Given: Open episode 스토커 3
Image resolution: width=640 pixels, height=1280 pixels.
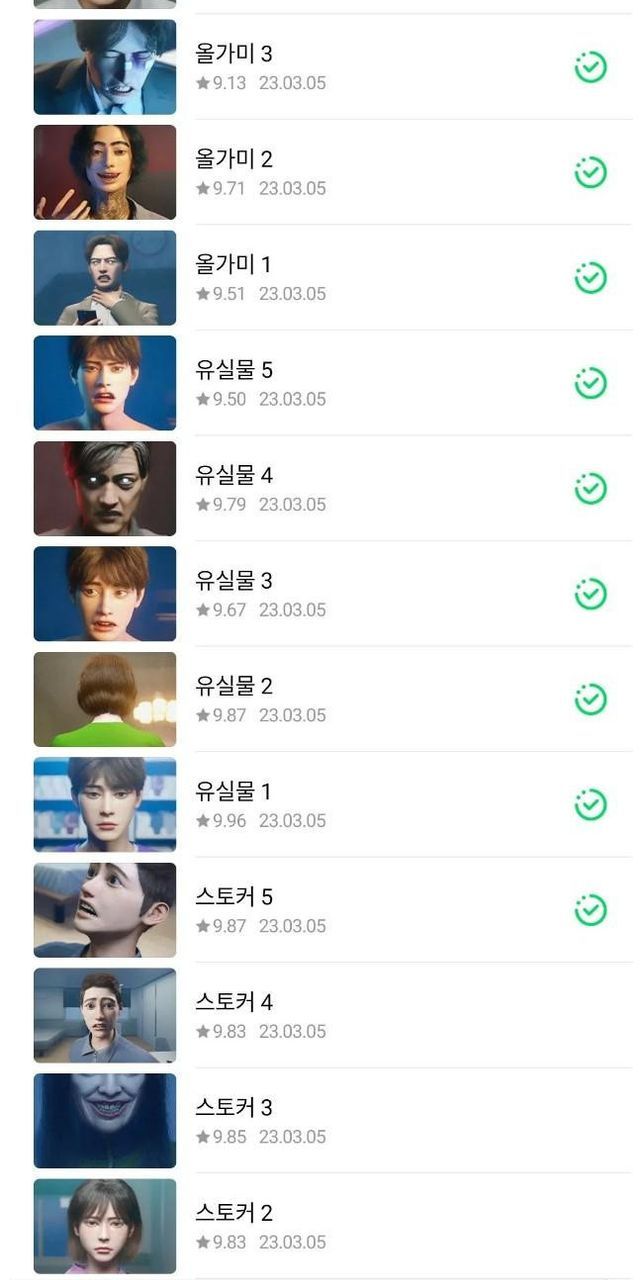Looking at the screenshot, I should (x=320, y=1121).
